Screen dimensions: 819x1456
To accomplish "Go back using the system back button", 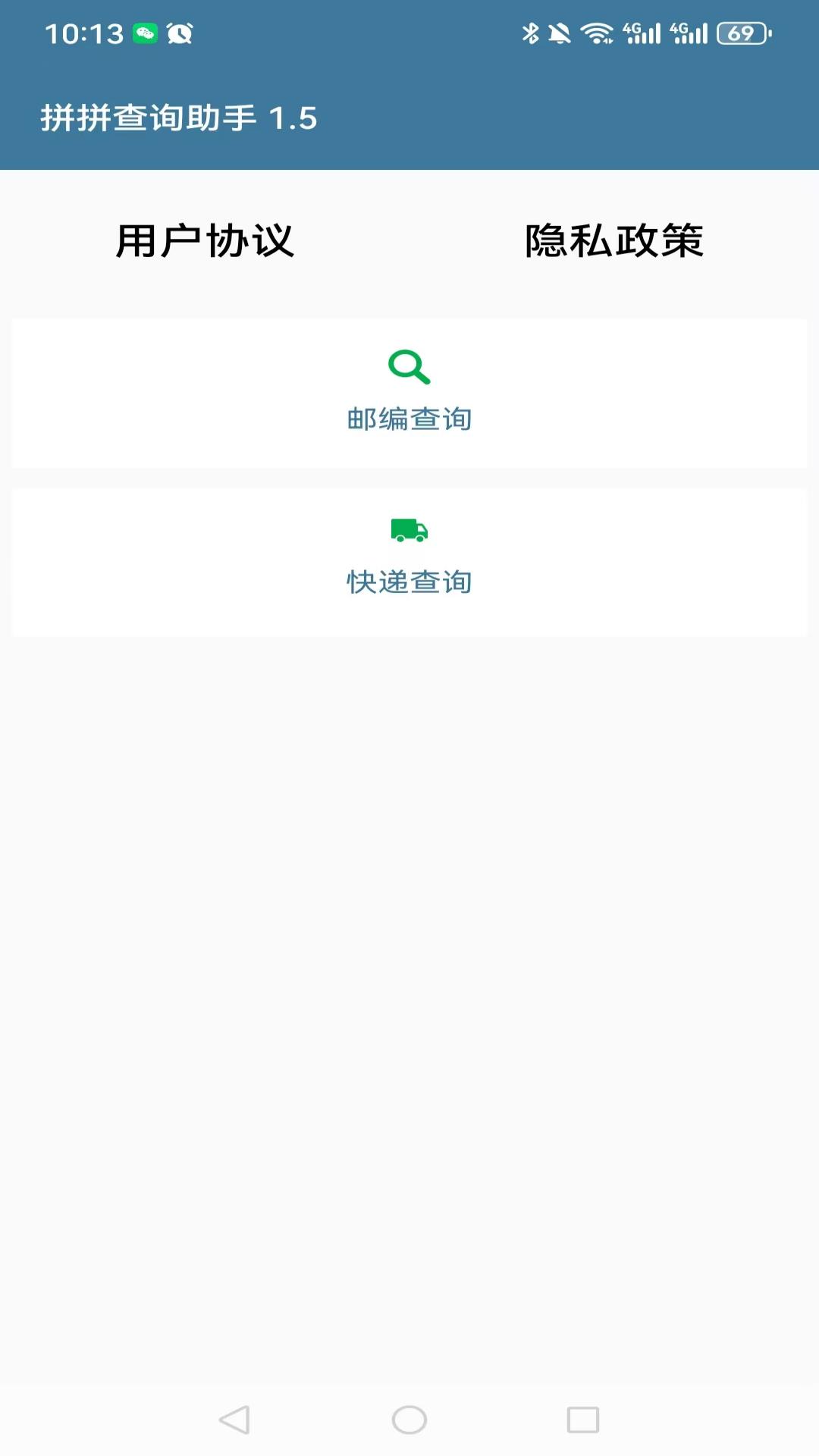I will [x=234, y=1420].
